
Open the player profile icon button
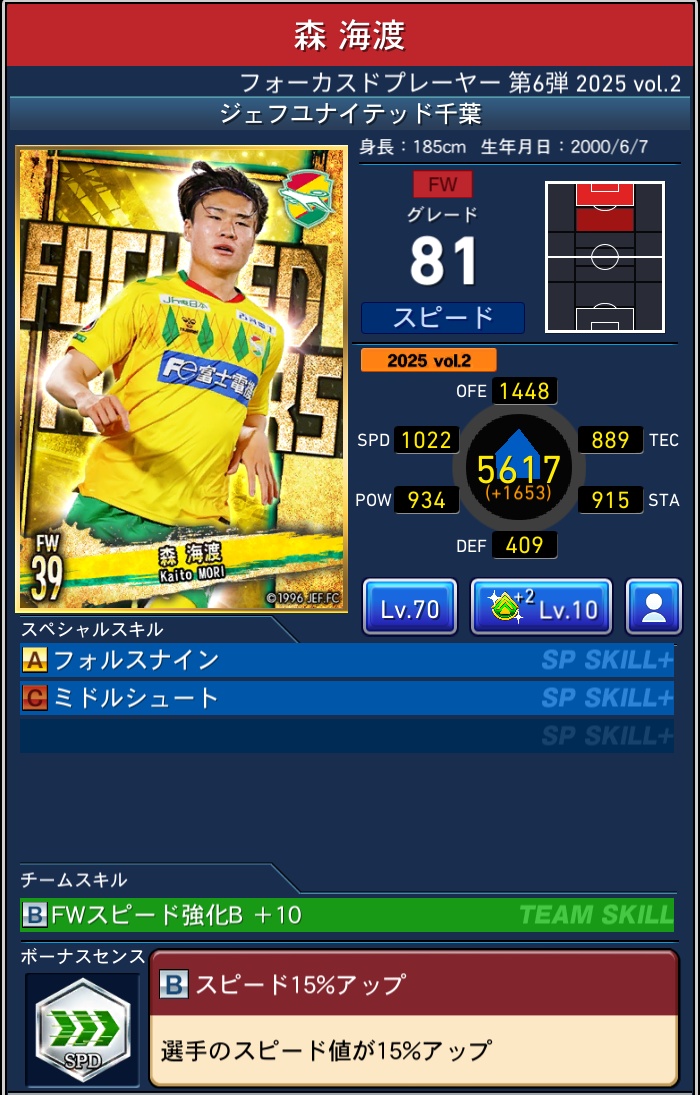coord(654,608)
